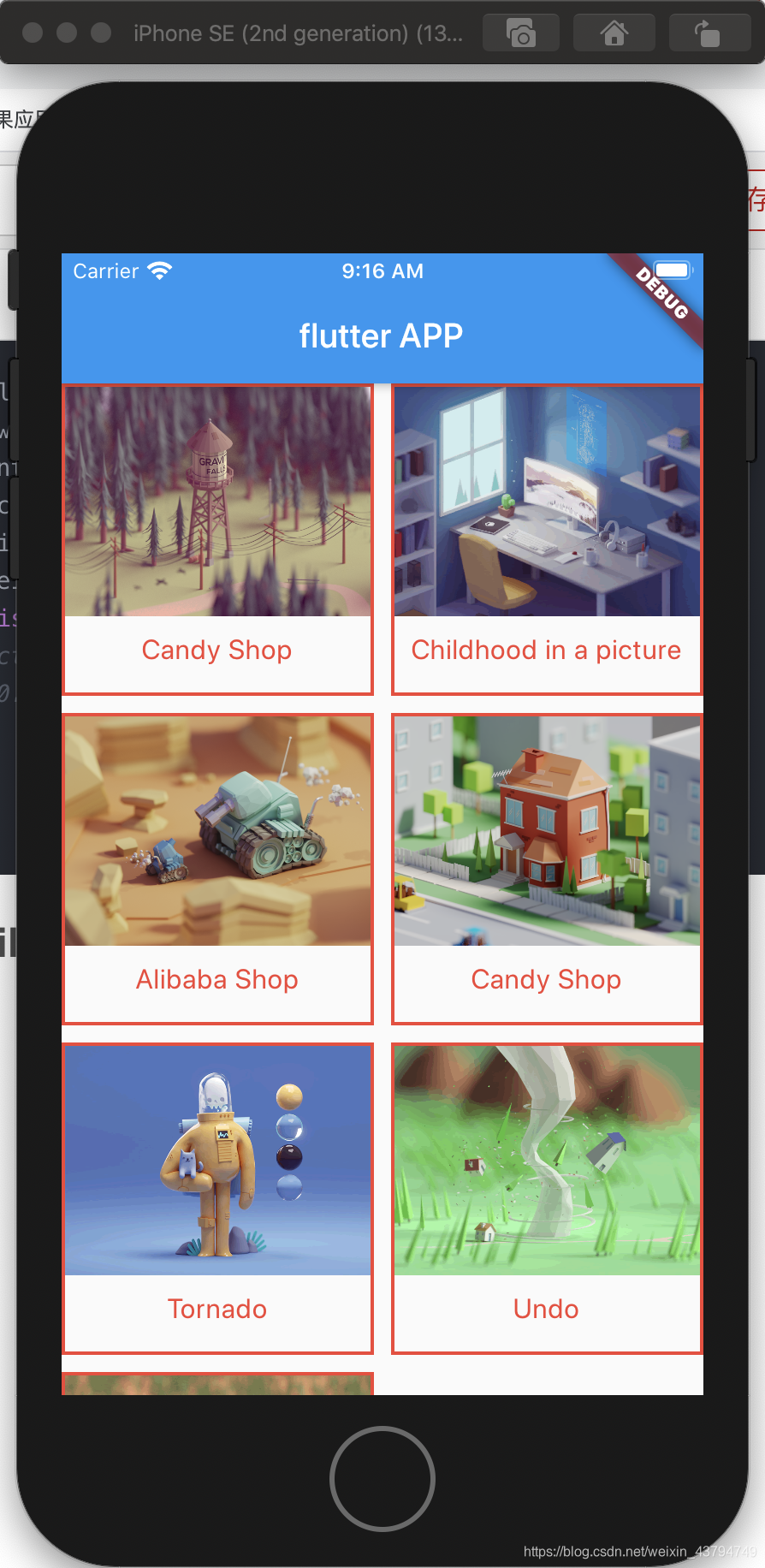Open the Undo card
This screenshot has width=765, height=1568.
pyautogui.click(x=546, y=1197)
